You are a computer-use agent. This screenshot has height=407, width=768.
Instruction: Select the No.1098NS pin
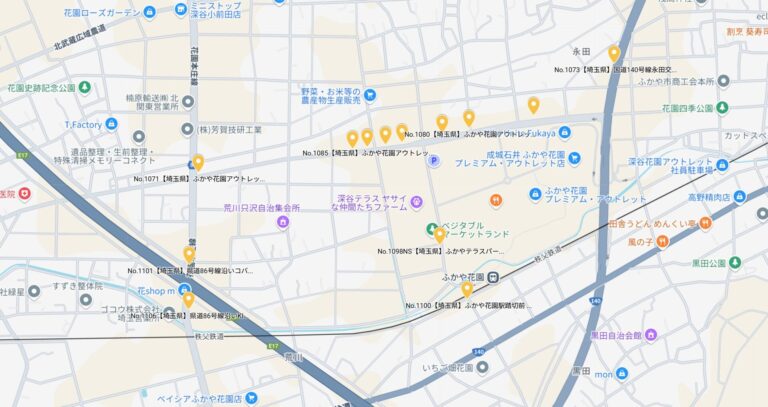[439, 235]
